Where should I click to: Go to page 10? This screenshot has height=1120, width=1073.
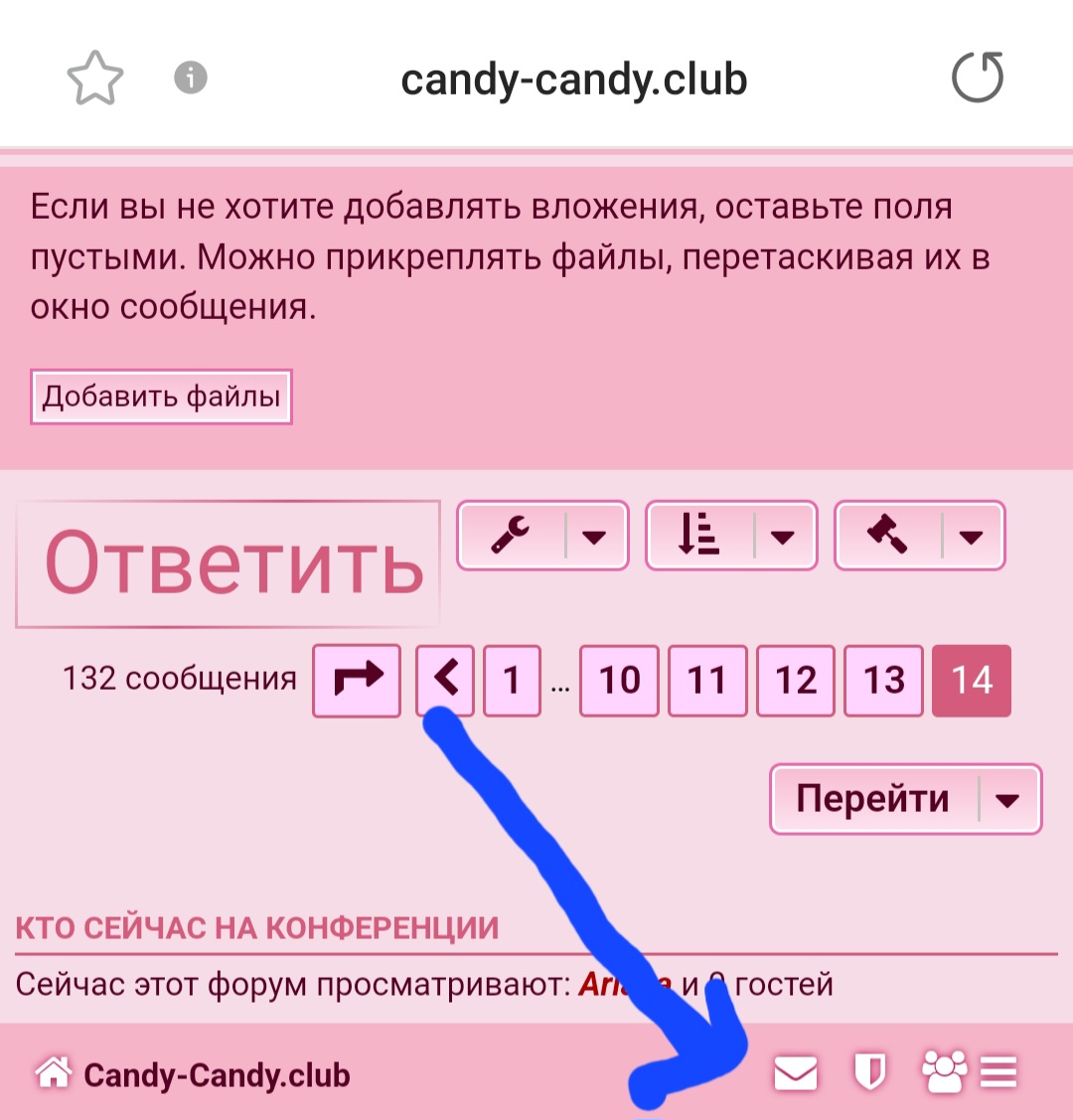pos(619,681)
